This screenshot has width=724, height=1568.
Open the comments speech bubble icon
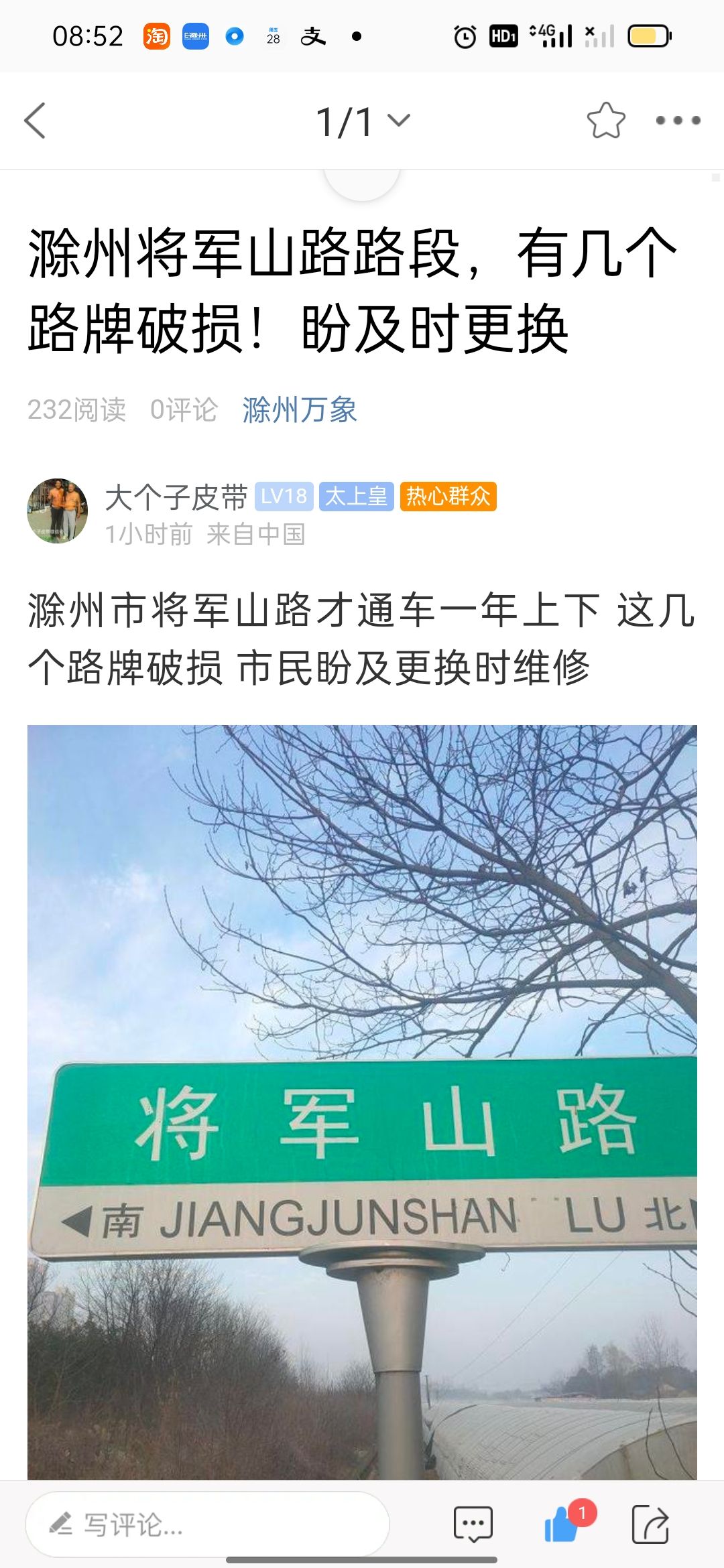pos(473,1525)
